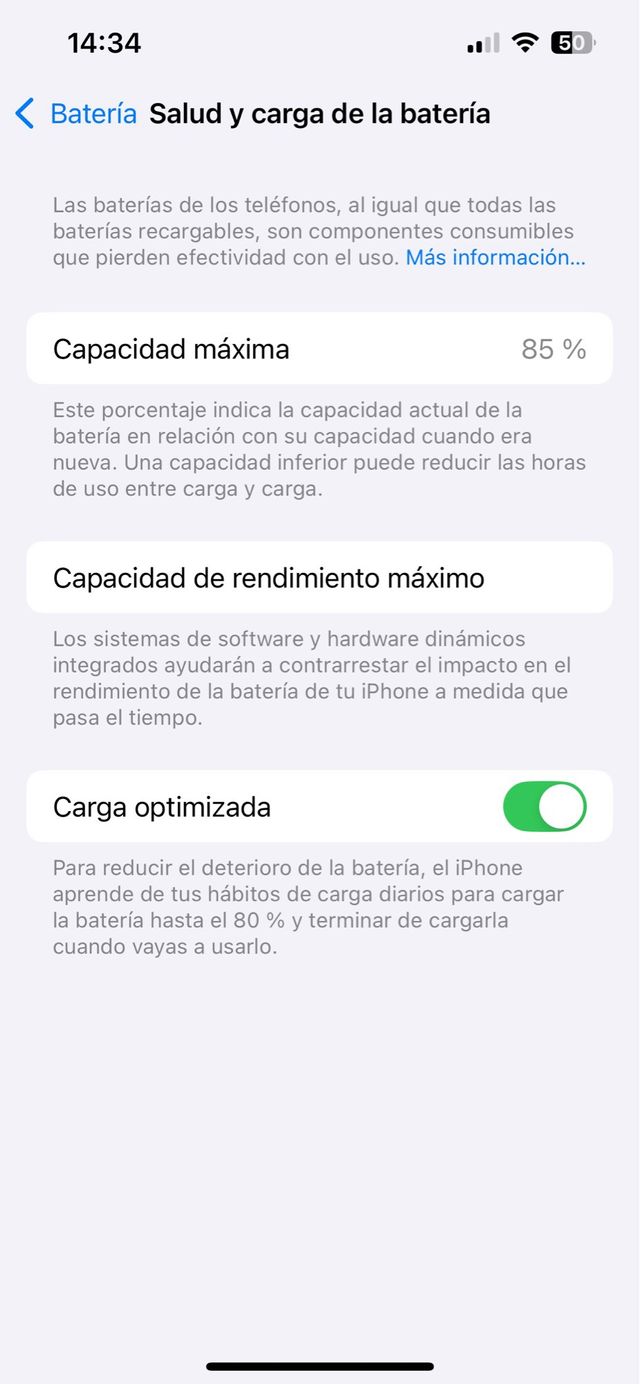Viewport: 640px width, 1384px height.
Task: Disable the Carga optimizada switch
Action: (544, 807)
